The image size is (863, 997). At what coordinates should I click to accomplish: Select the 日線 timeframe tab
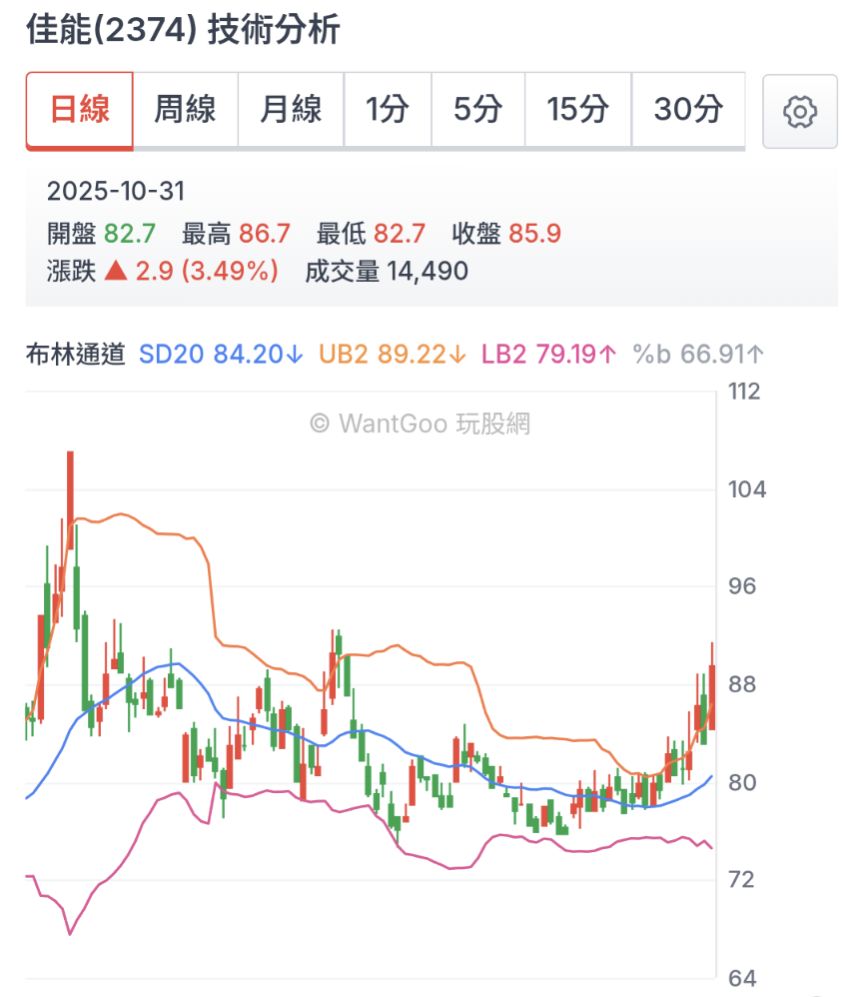77,110
